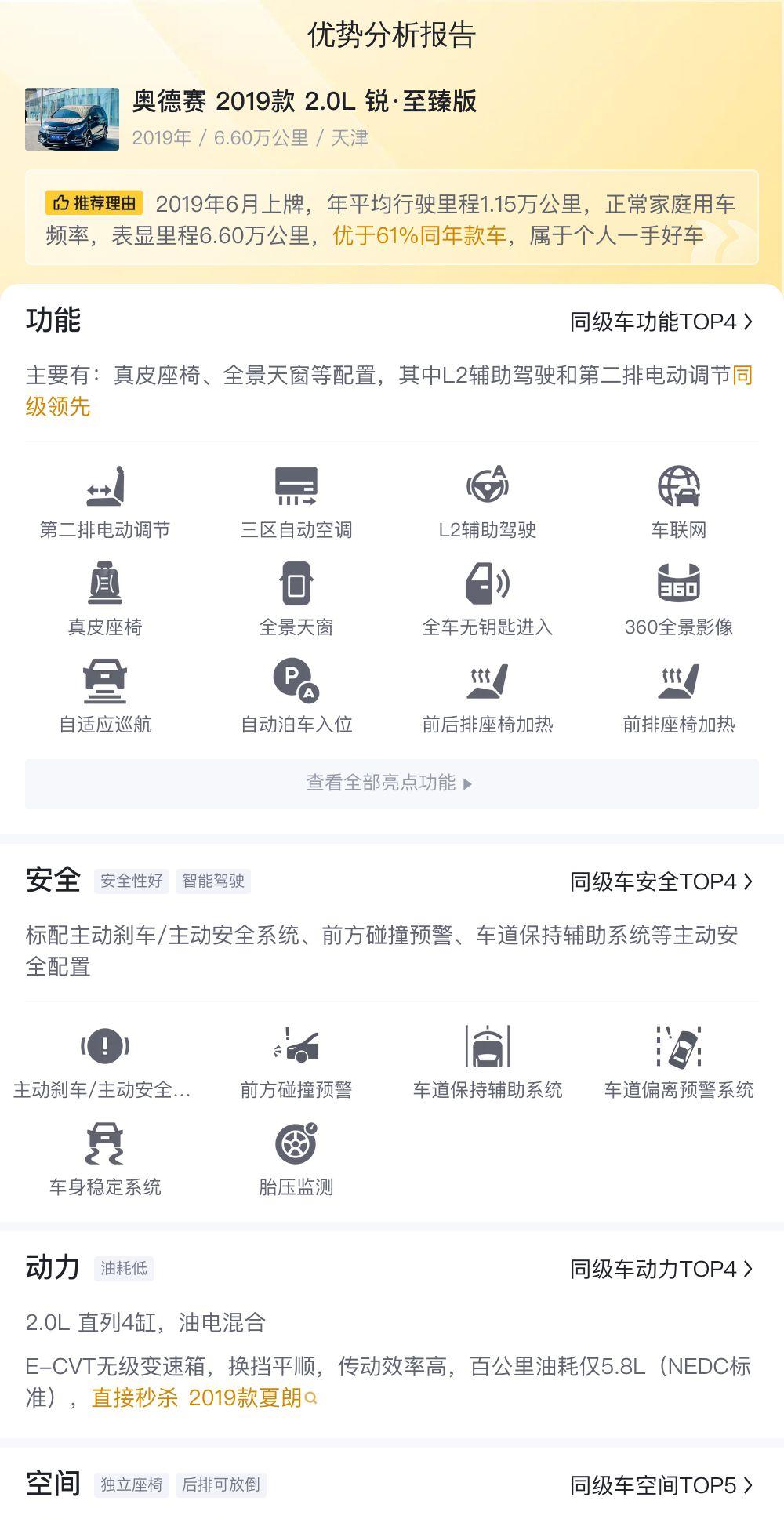Open 同级车空间TOP5 ranking link
The height and width of the screenshot is (1519, 784).
(661, 1486)
